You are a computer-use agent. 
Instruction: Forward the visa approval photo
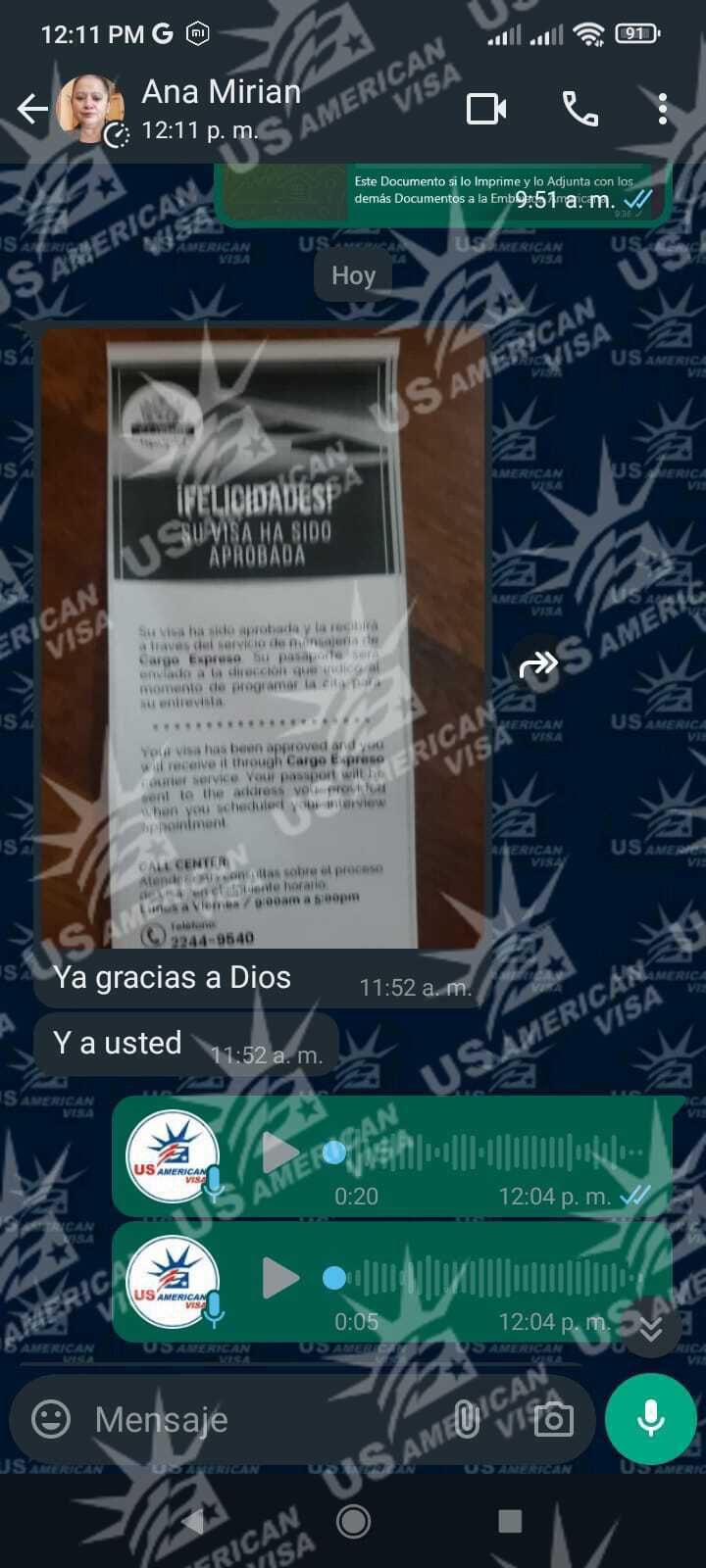(x=538, y=667)
